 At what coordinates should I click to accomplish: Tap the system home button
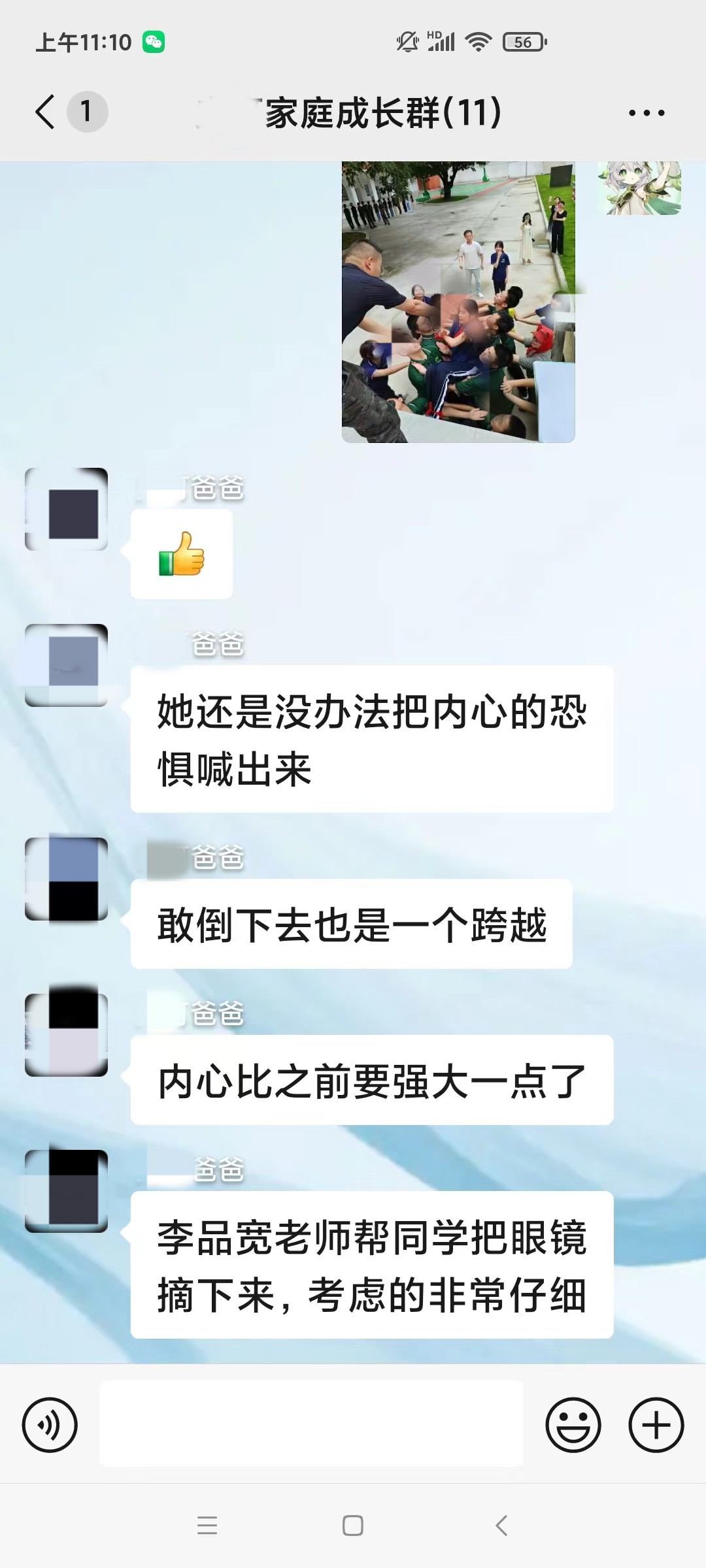click(x=353, y=1526)
